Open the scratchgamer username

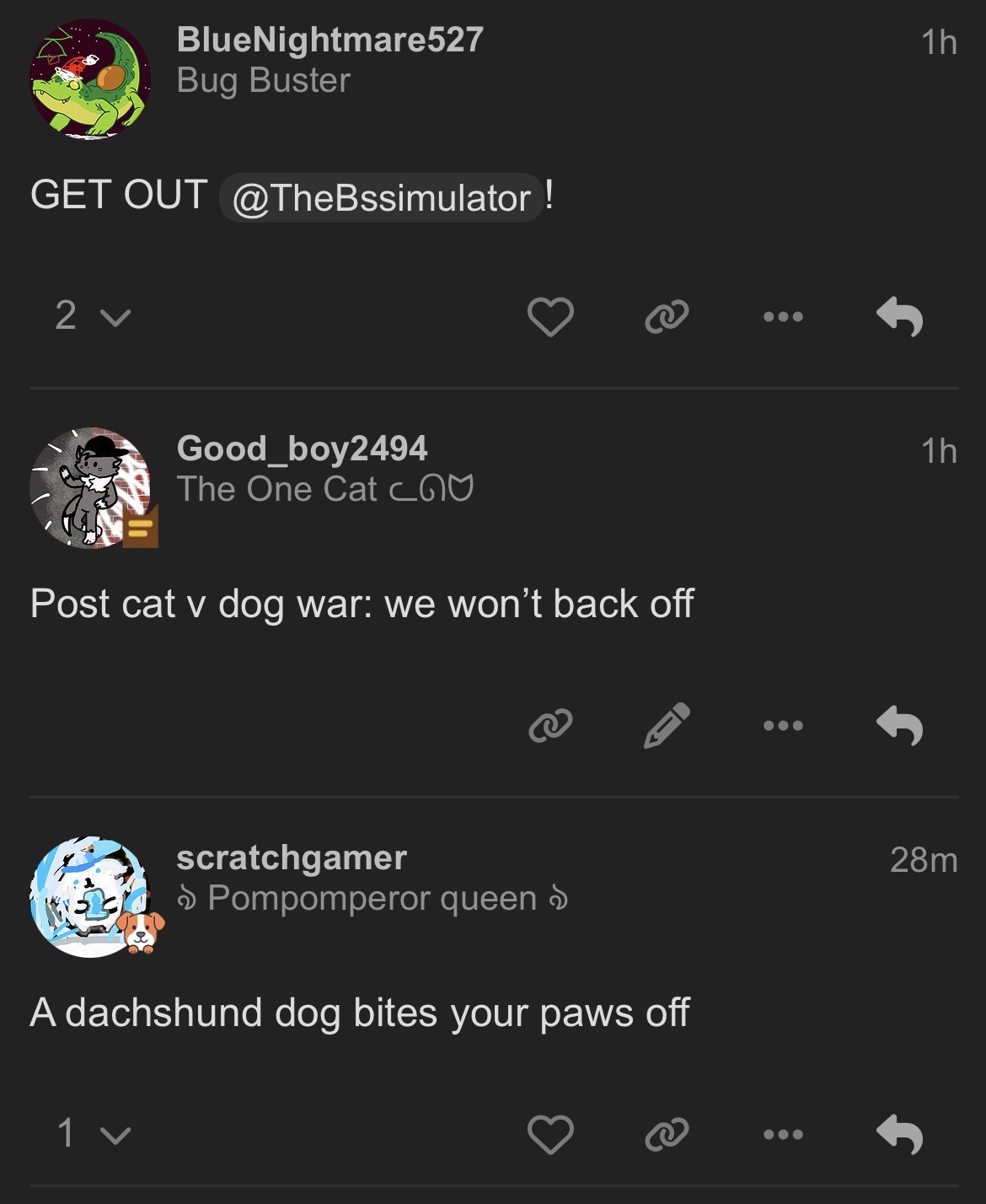291,857
